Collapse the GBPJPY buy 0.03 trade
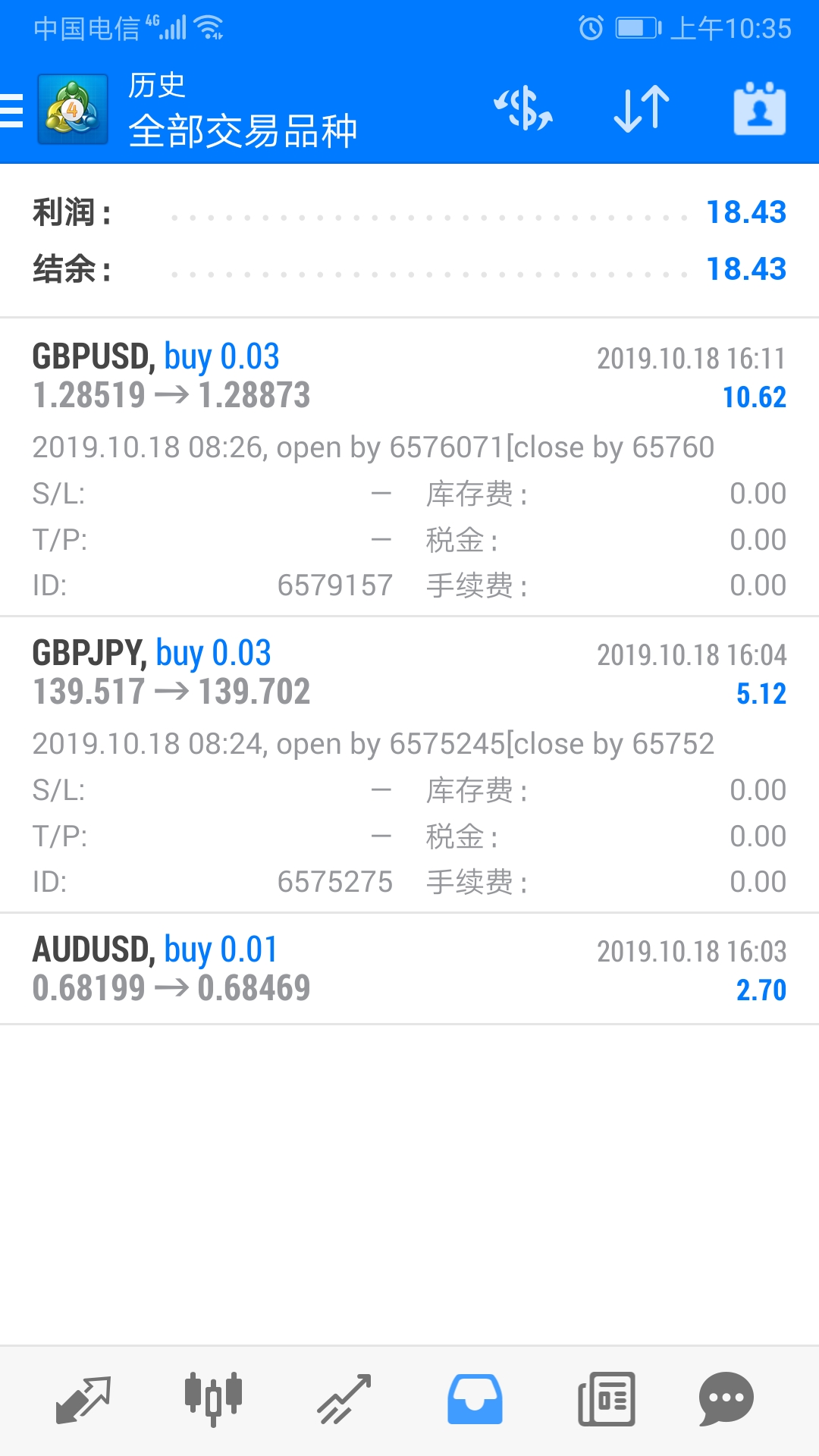Image resolution: width=819 pixels, height=1456 pixels. (x=409, y=764)
